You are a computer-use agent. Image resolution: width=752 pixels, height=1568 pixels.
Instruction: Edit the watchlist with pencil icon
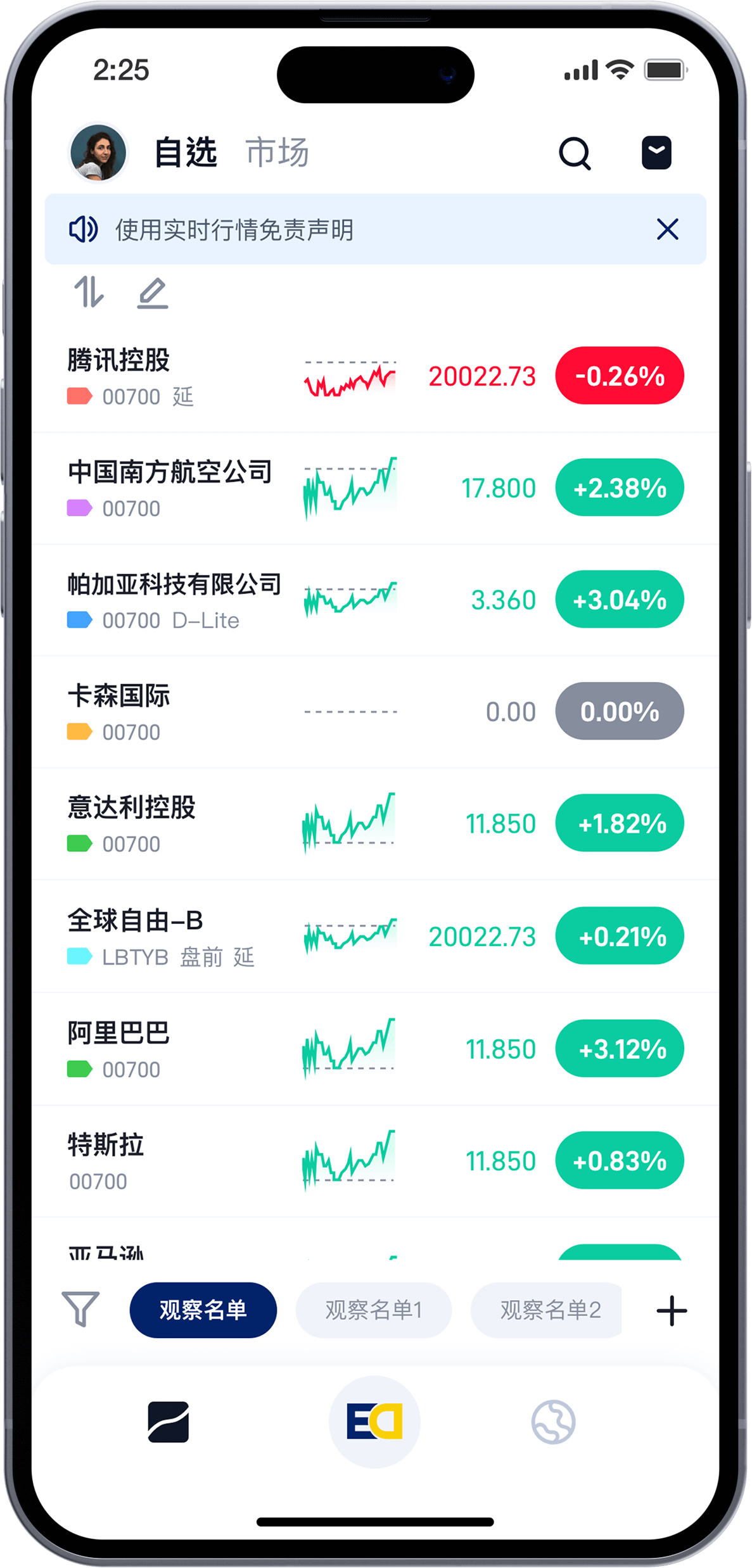[x=153, y=293]
